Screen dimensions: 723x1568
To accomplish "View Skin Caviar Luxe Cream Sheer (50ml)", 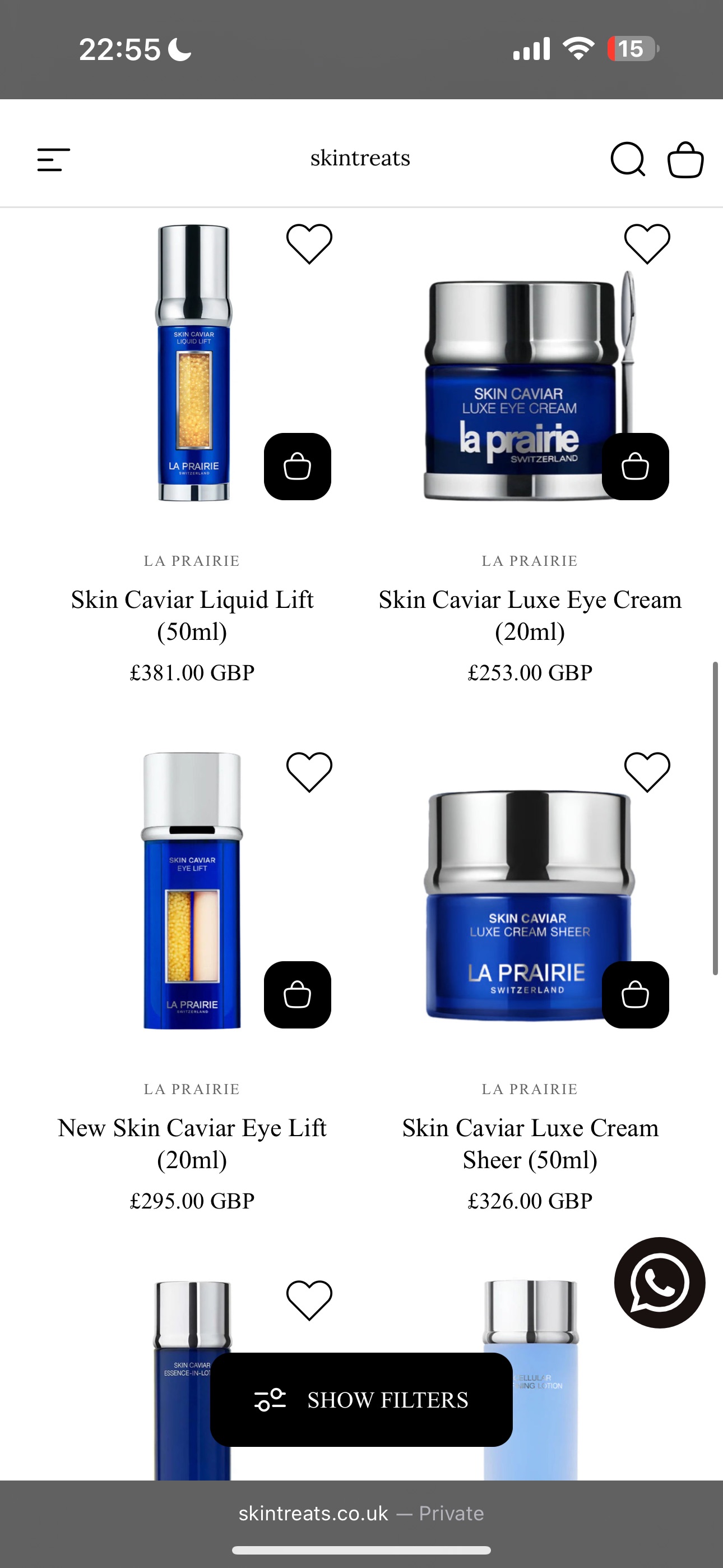I will pos(530,1143).
